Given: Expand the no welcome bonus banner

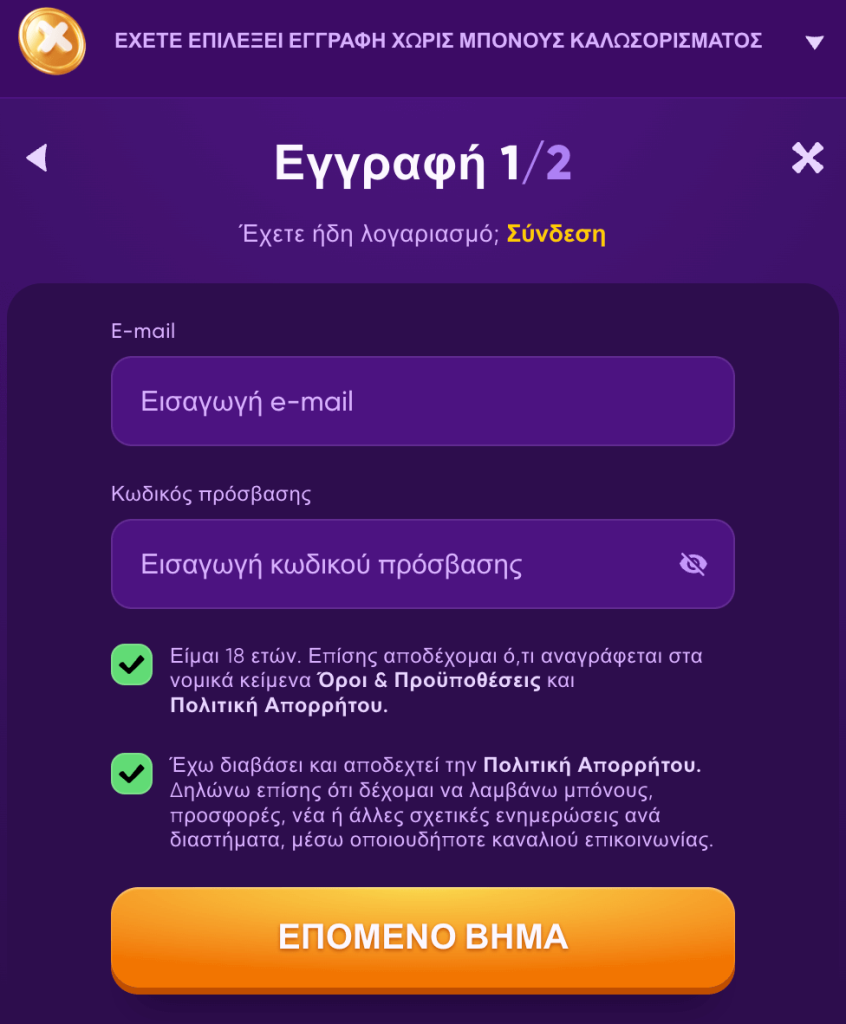Looking at the screenshot, I should pyautogui.click(x=815, y=42).
